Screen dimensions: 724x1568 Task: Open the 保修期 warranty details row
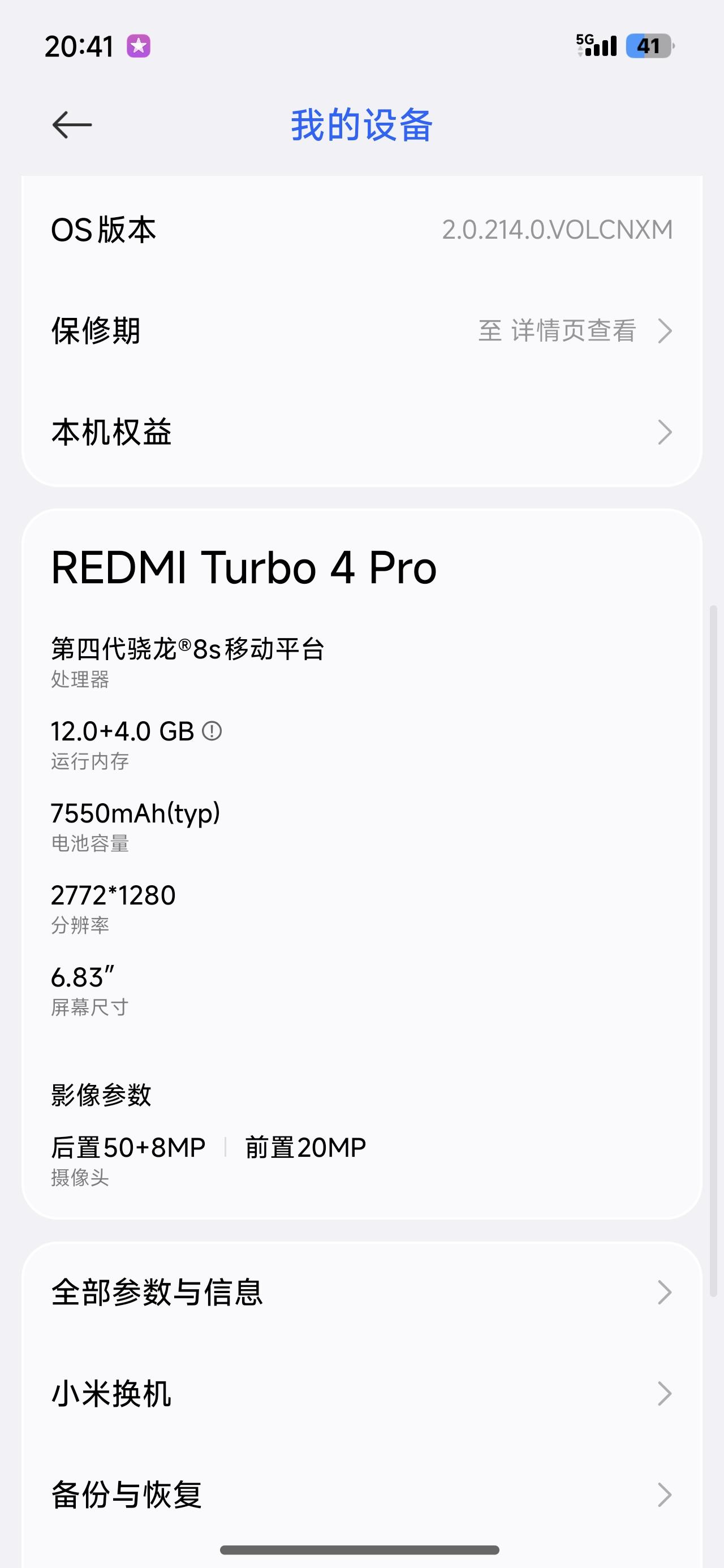[361, 331]
